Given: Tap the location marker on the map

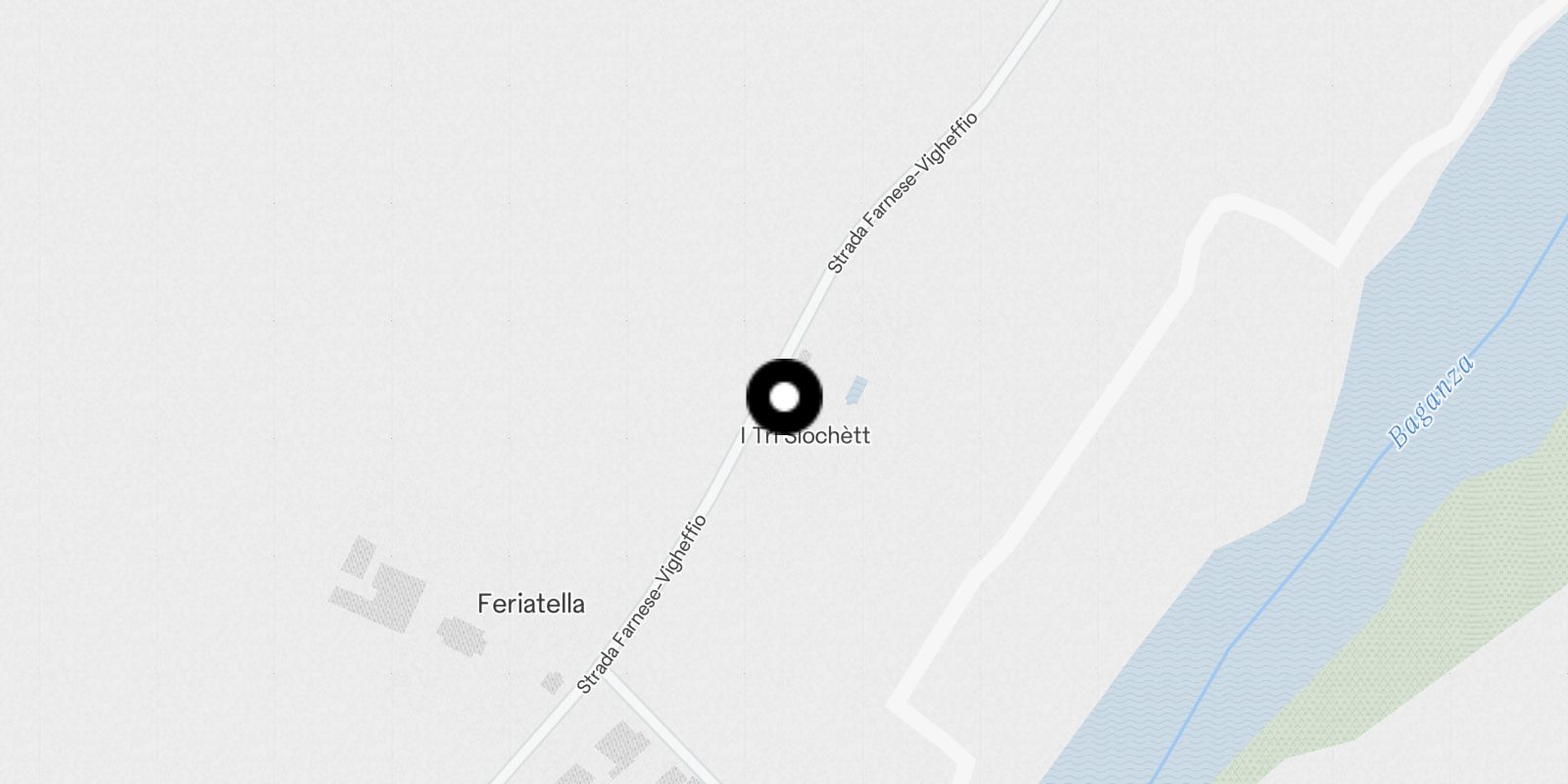Looking at the screenshot, I should [784, 397].
